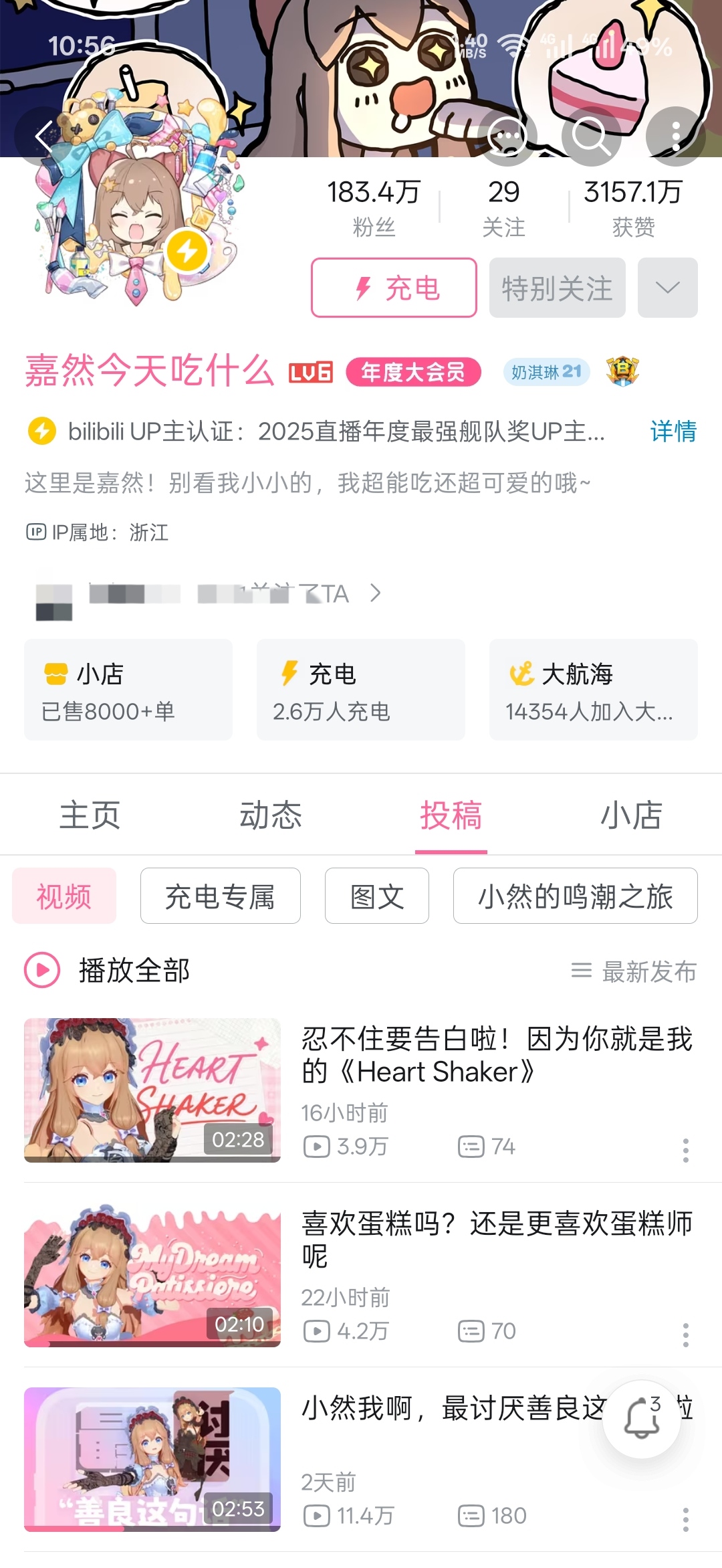Open more options for the 喜欢蛋糕吗 video

[x=685, y=1335]
